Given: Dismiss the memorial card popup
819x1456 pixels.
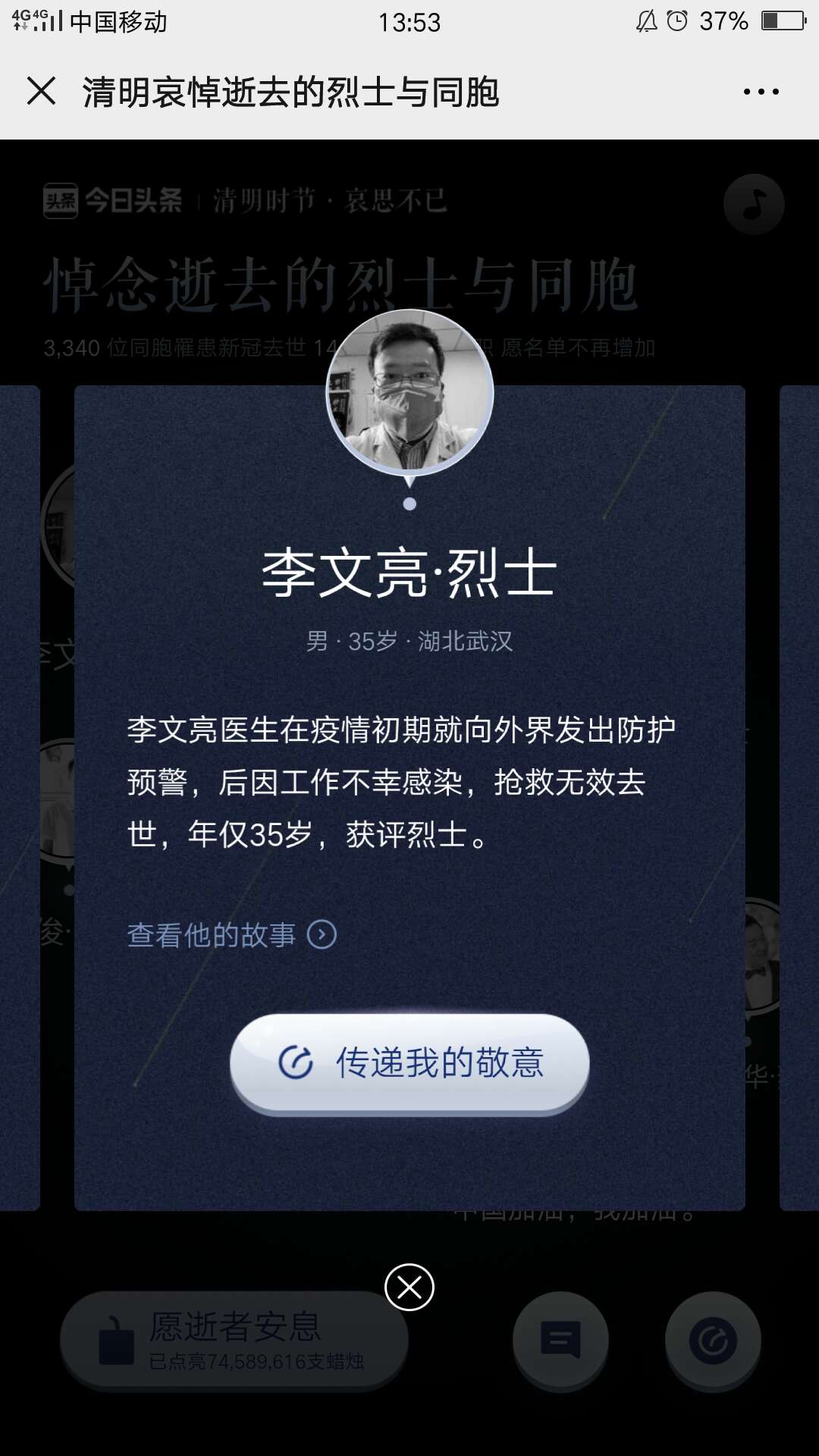Looking at the screenshot, I should [409, 1287].
